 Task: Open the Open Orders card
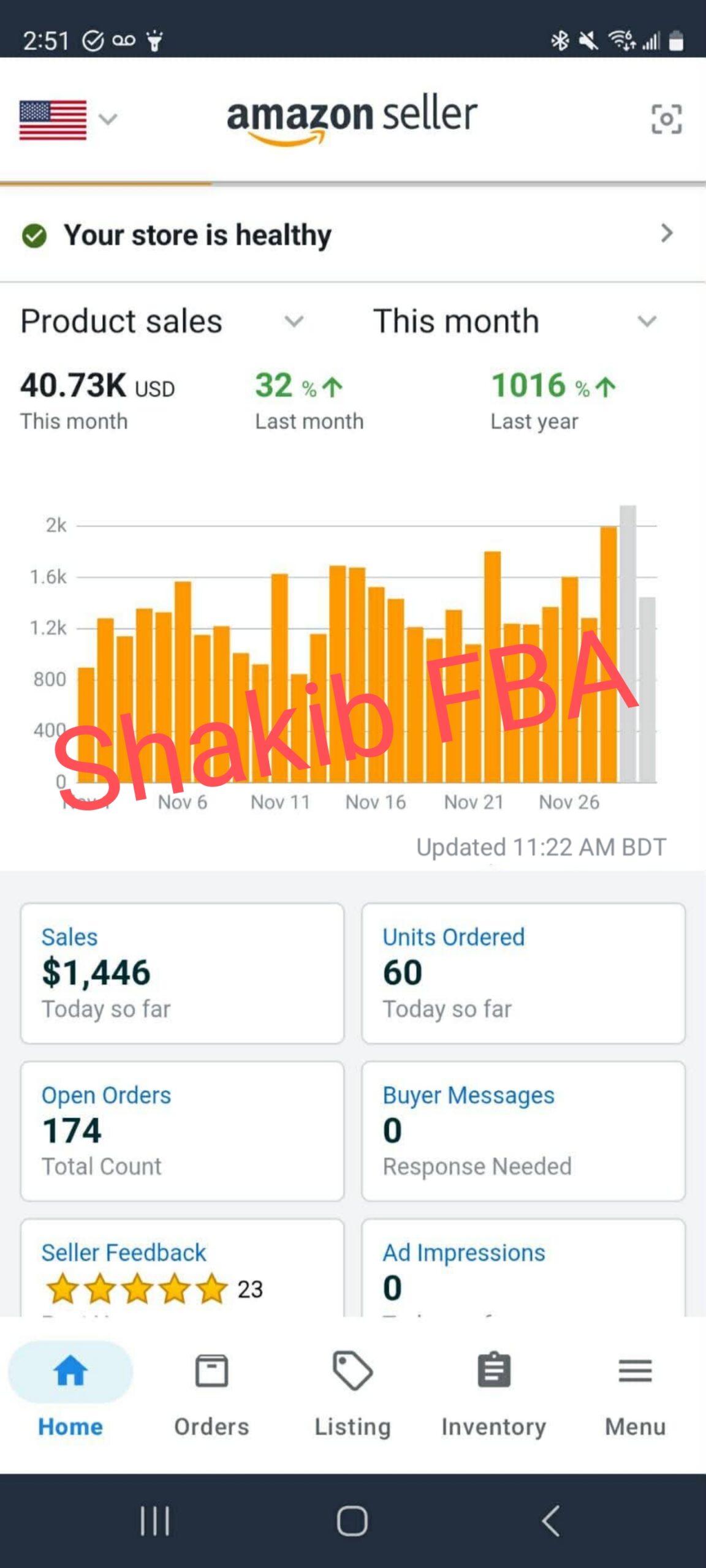(x=182, y=1131)
